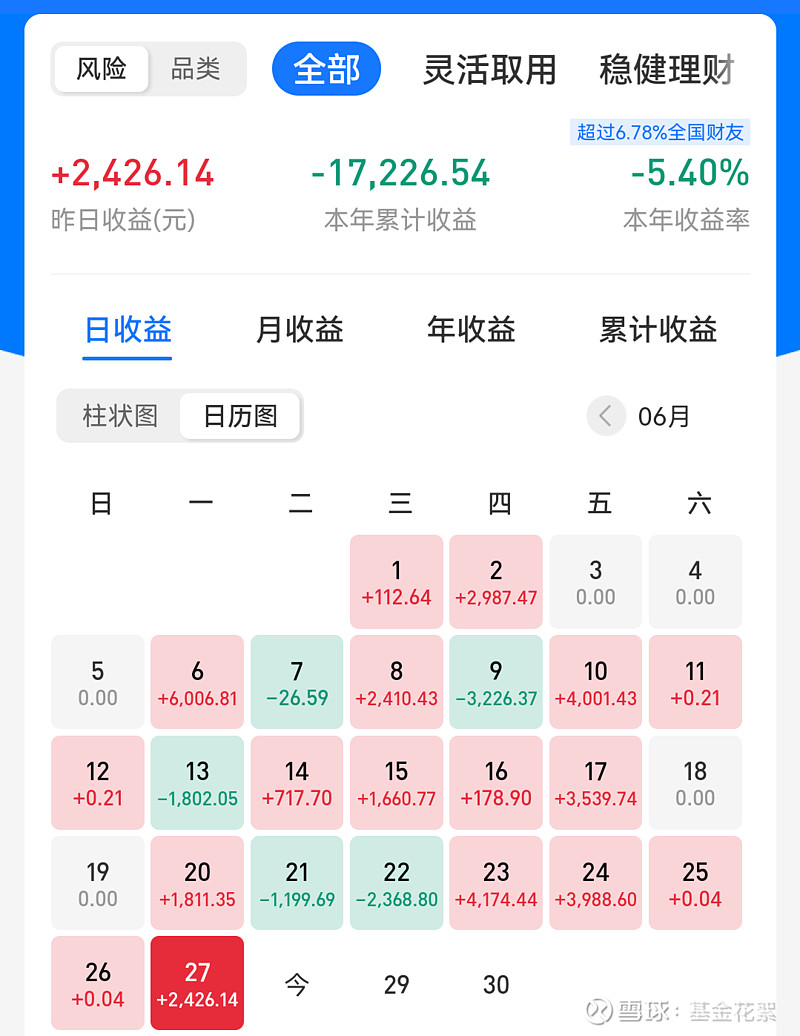Select June 6 with +6,006.81
Screen dimensions: 800x1036
197,682
